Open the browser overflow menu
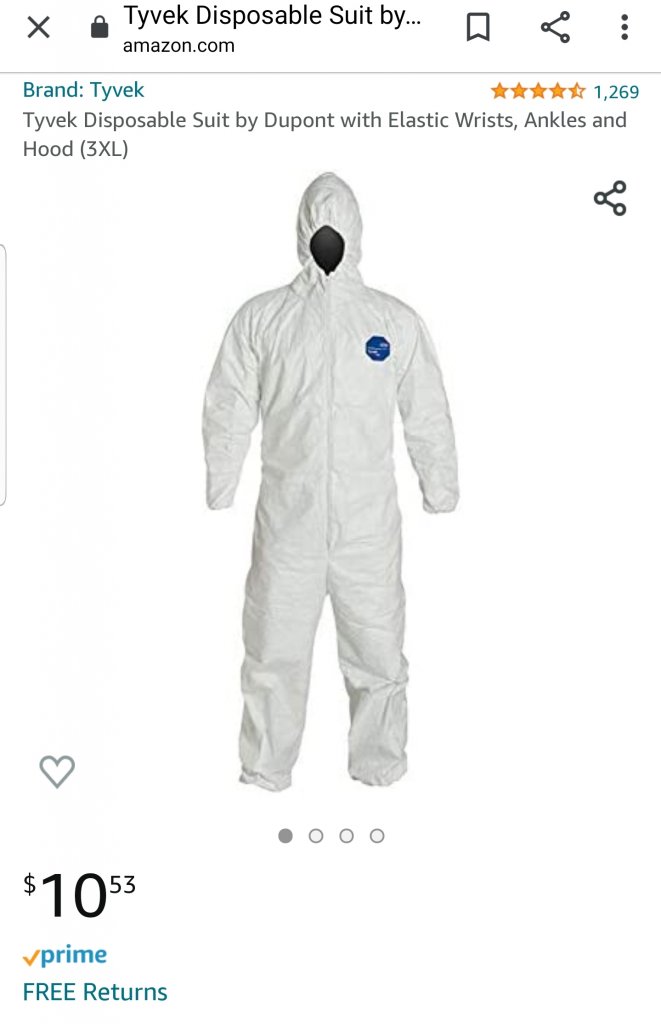This screenshot has height=1024, width=661. [624, 28]
